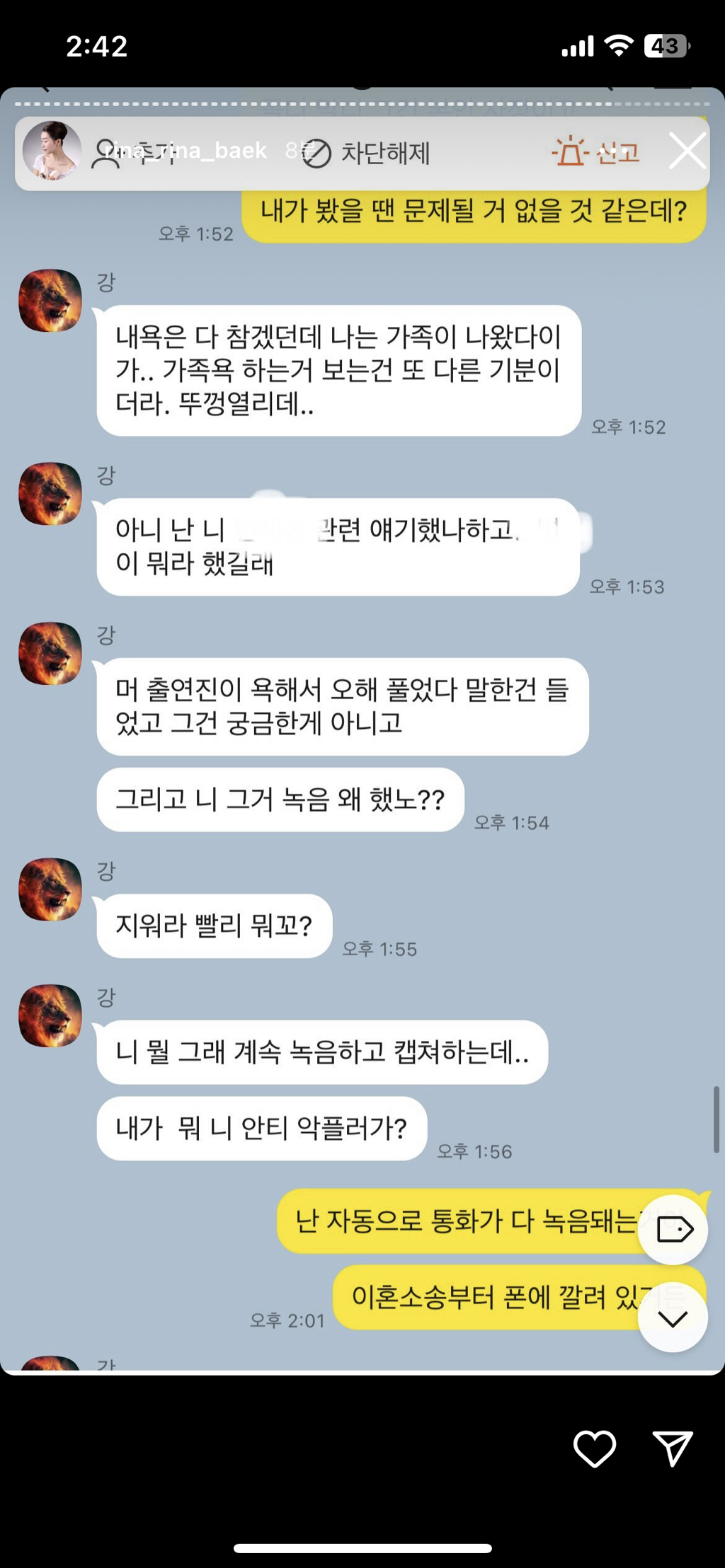The height and width of the screenshot is (1568, 725).
Task: Tap the cellular signal bars icon
Action: click(579, 45)
